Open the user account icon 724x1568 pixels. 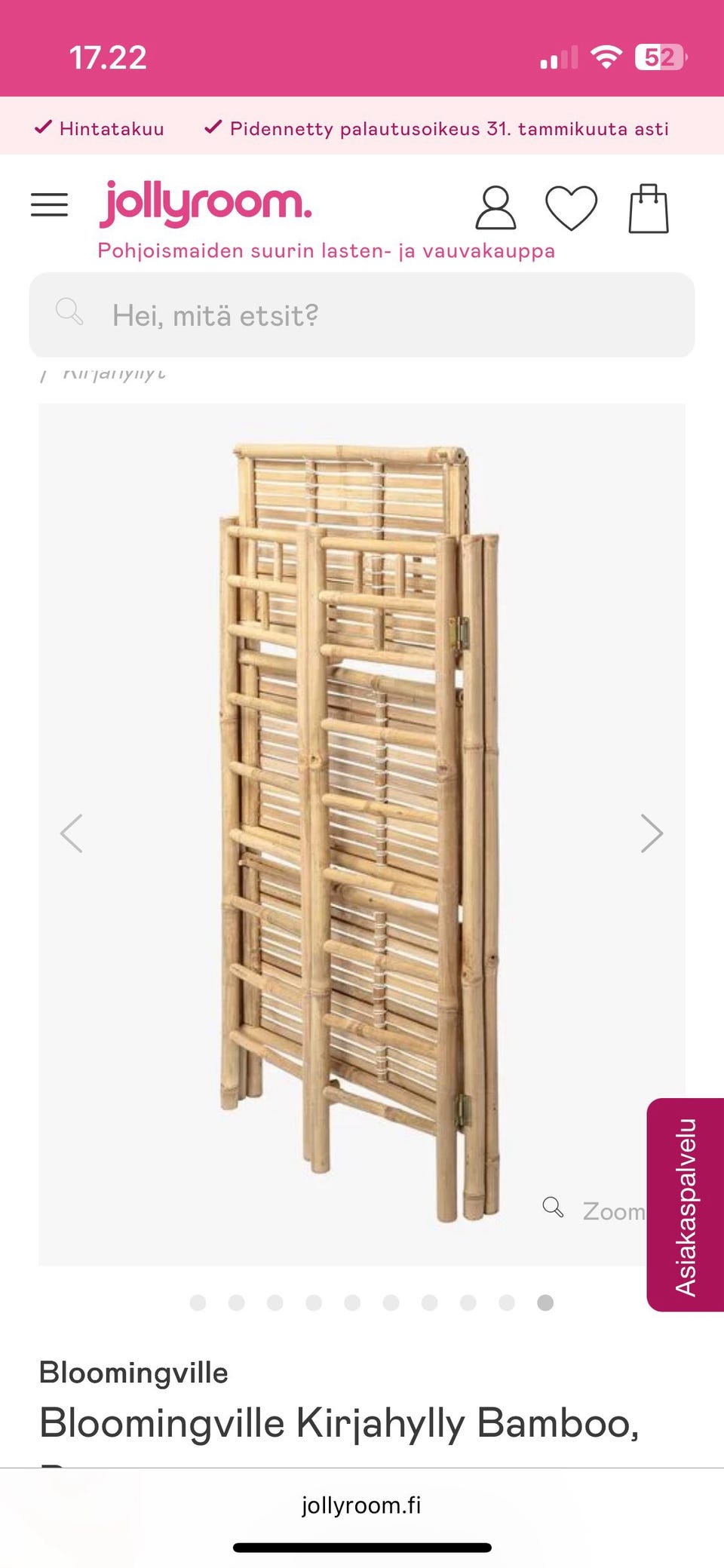(495, 207)
